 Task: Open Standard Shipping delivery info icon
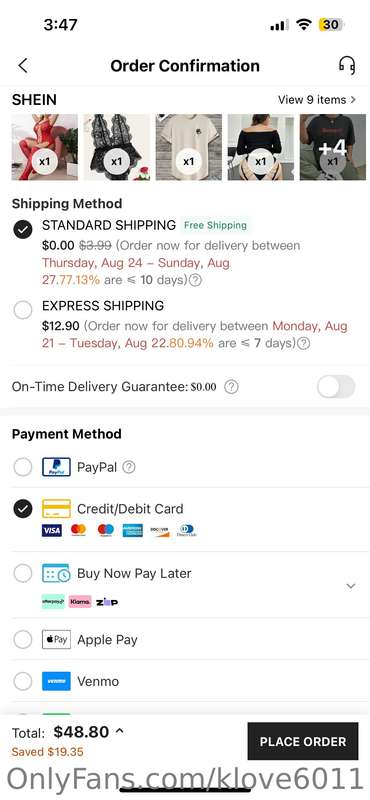point(195,280)
